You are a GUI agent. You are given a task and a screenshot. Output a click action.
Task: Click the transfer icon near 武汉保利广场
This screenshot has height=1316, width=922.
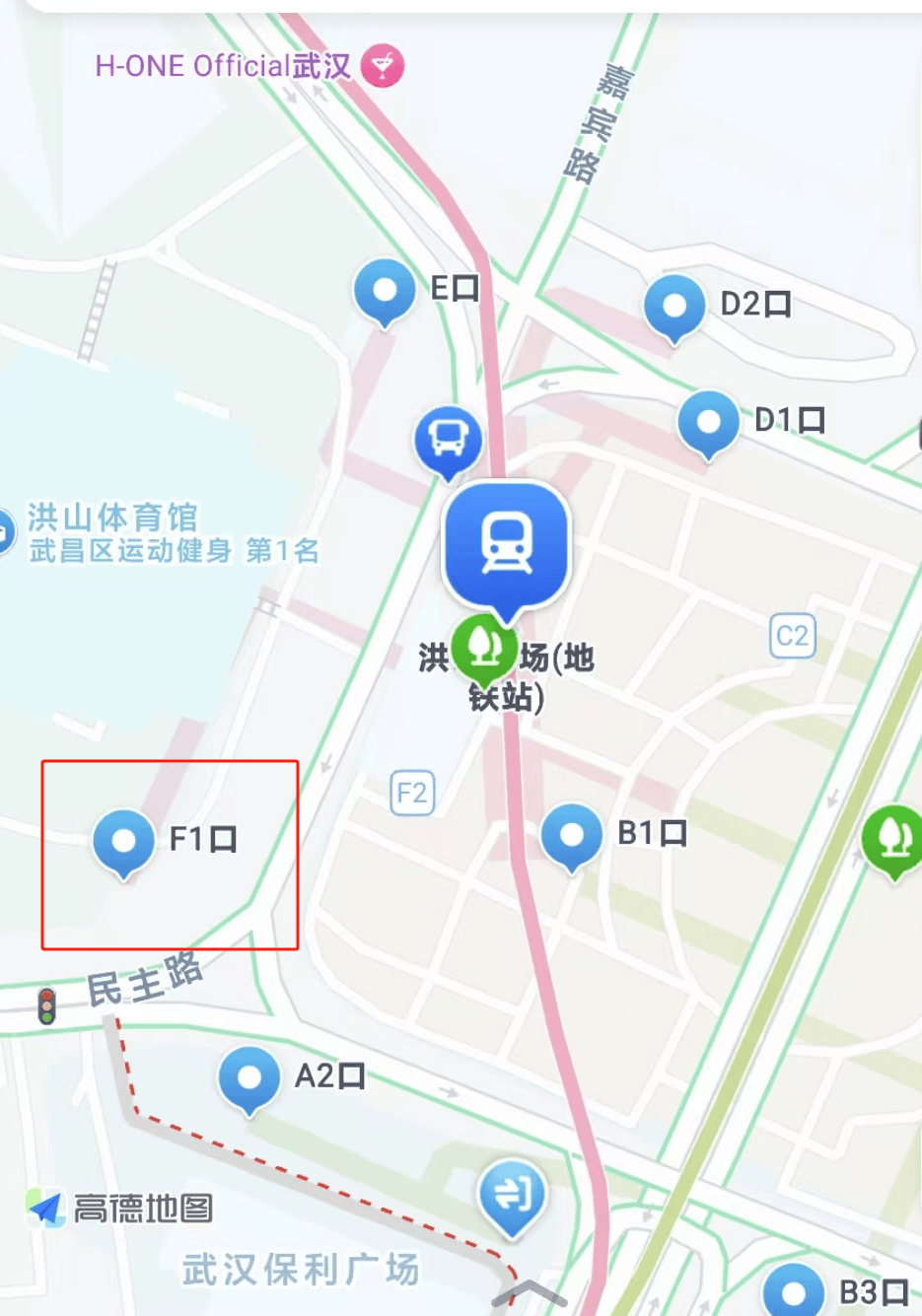[x=511, y=1197]
